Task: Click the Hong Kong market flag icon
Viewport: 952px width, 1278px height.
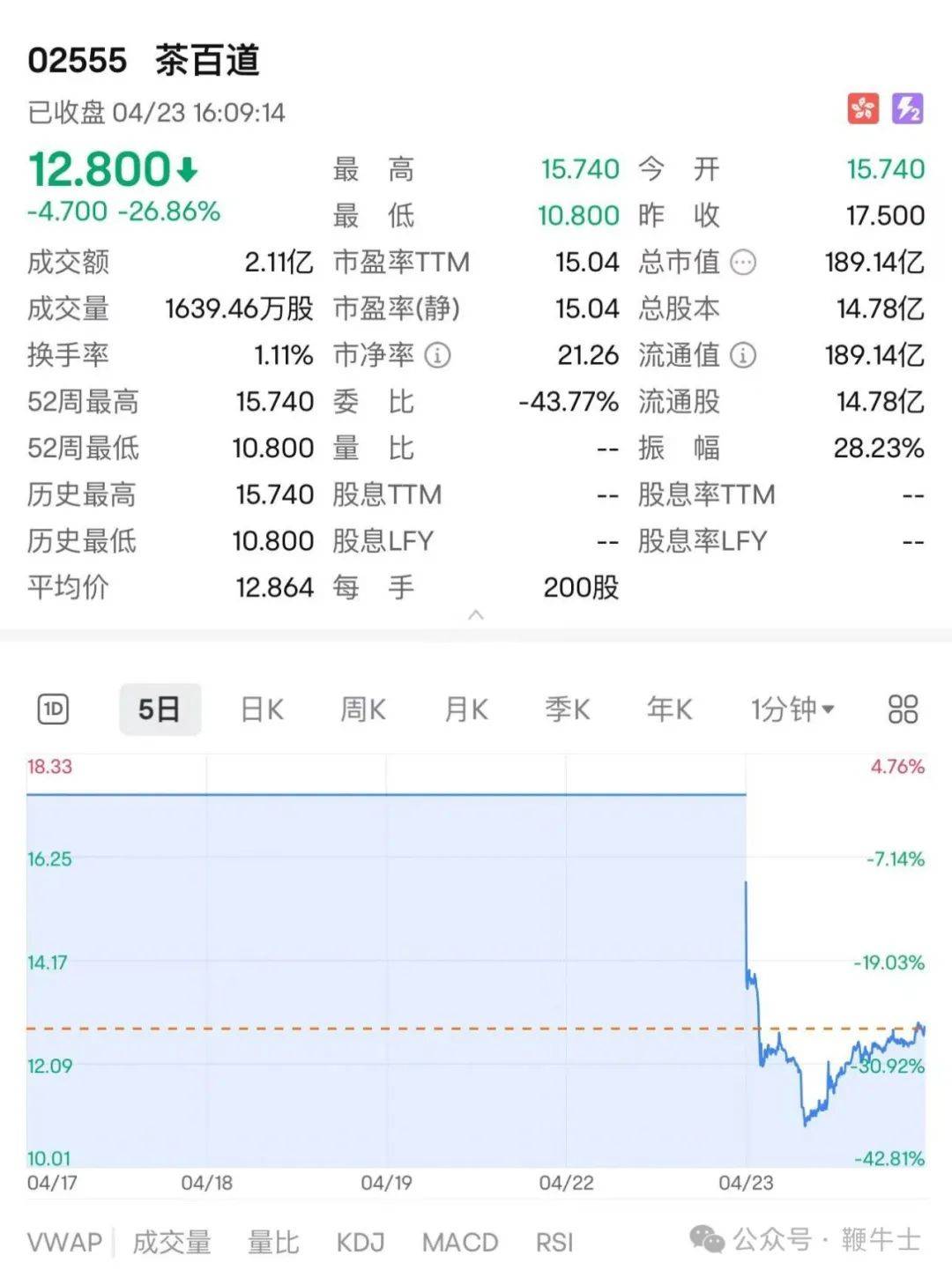Action: click(x=862, y=107)
